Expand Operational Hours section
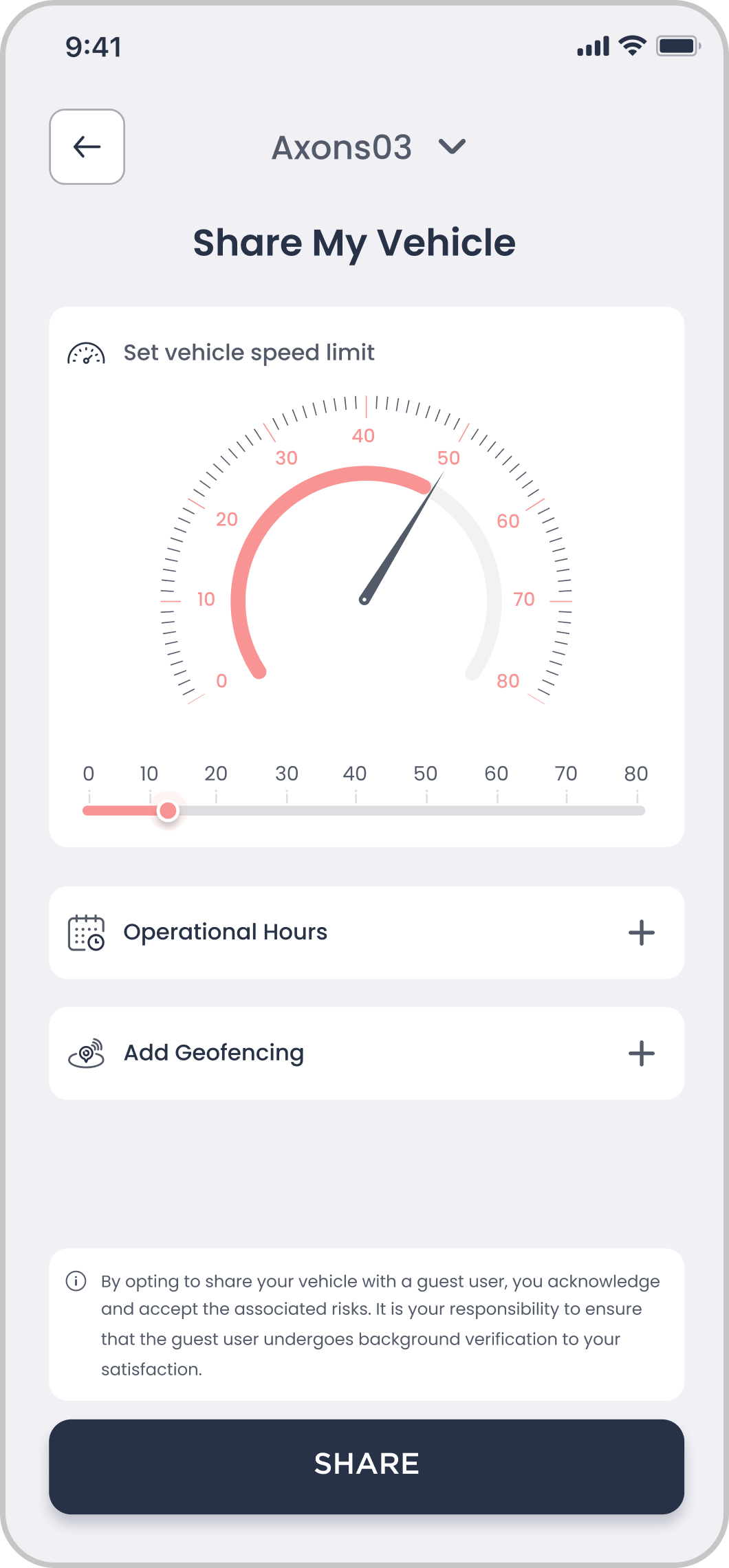 click(x=641, y=933)
